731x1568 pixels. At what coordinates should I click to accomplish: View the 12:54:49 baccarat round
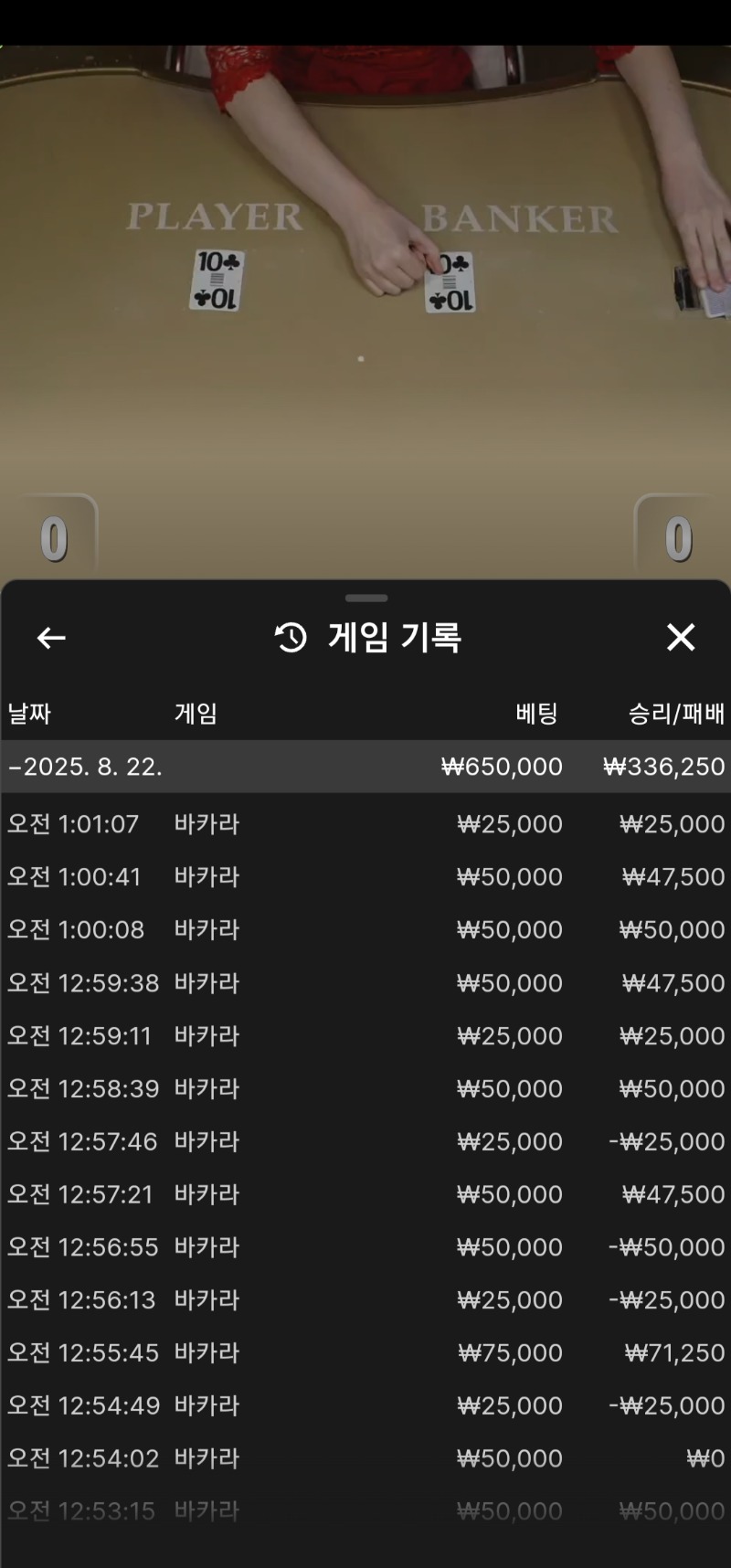click(x=365, y=1406)
